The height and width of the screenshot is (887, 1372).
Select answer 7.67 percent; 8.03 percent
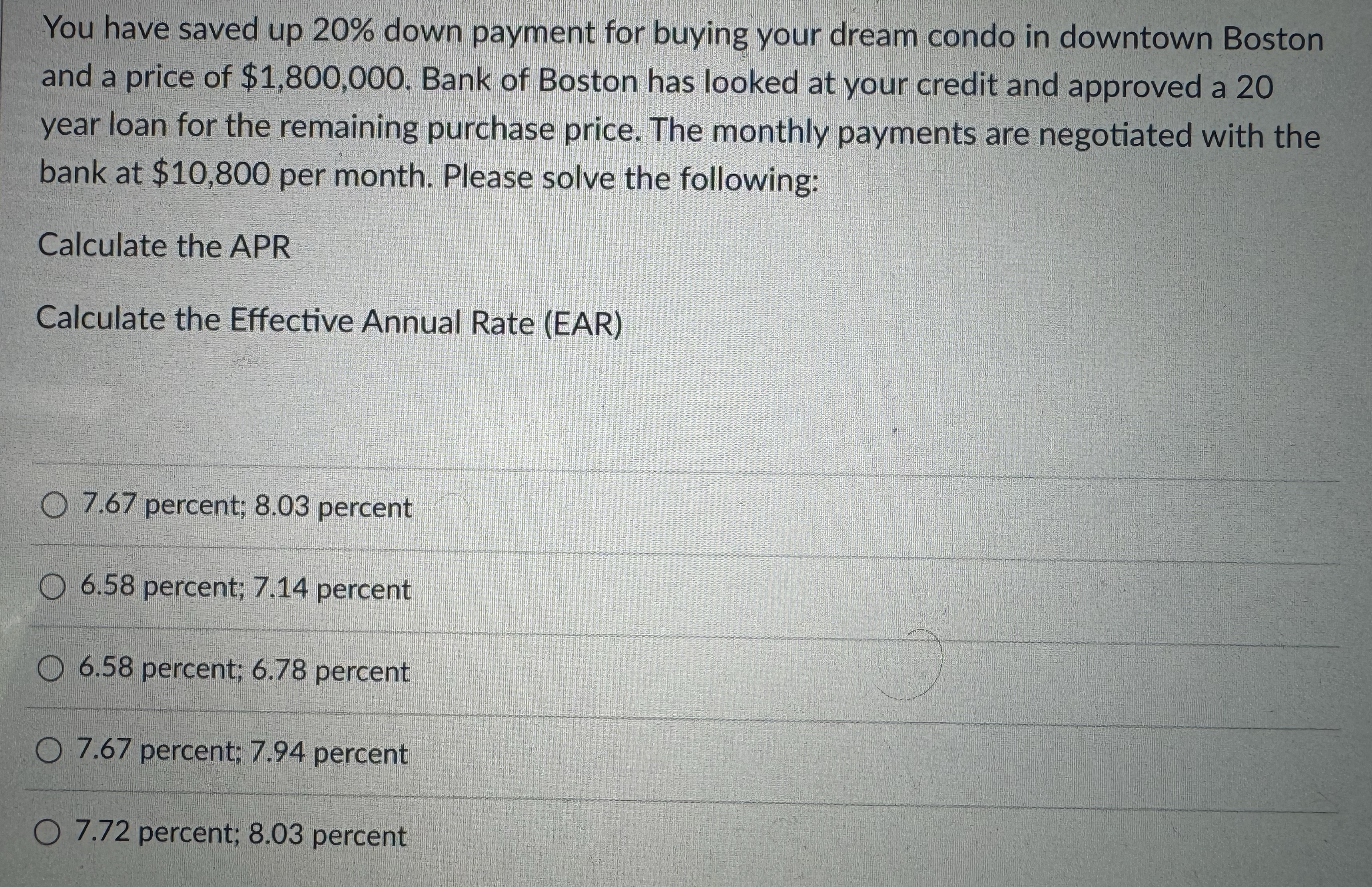coord(54,507)
